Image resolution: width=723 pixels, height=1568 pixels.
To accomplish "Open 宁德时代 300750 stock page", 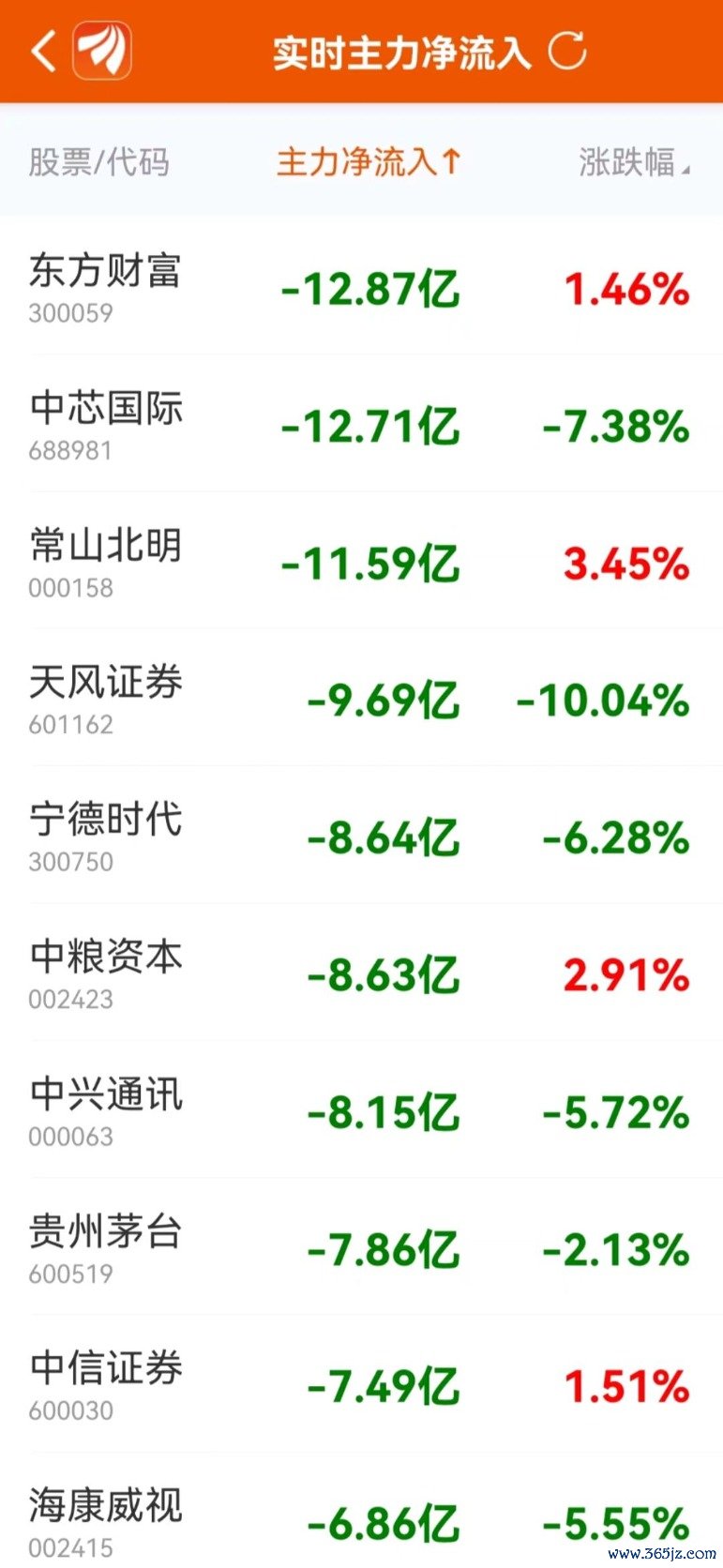I will [361, 835].
